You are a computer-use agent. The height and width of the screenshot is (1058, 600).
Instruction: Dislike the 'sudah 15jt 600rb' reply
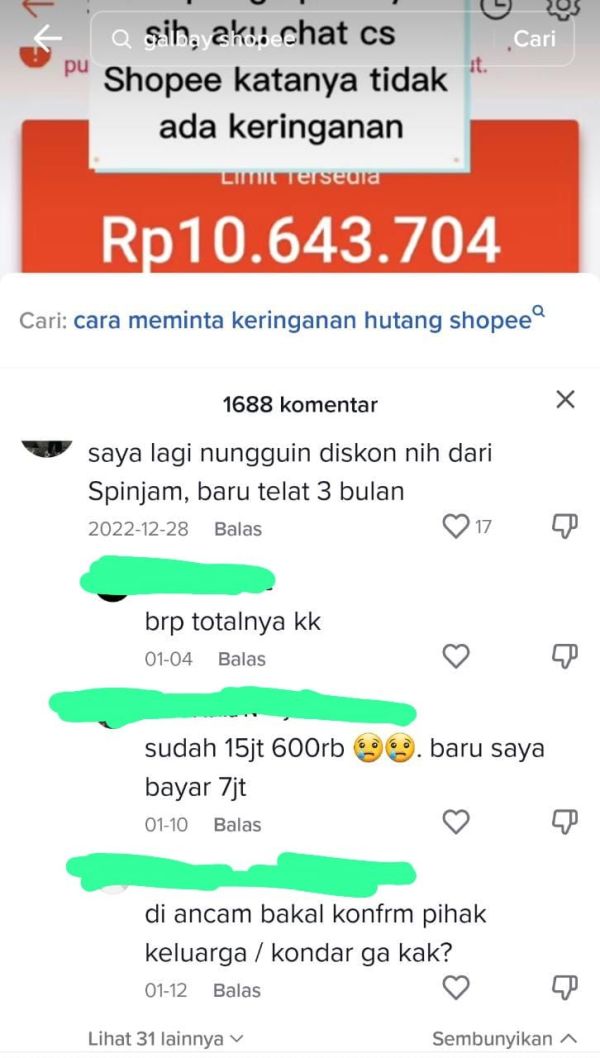565,822
